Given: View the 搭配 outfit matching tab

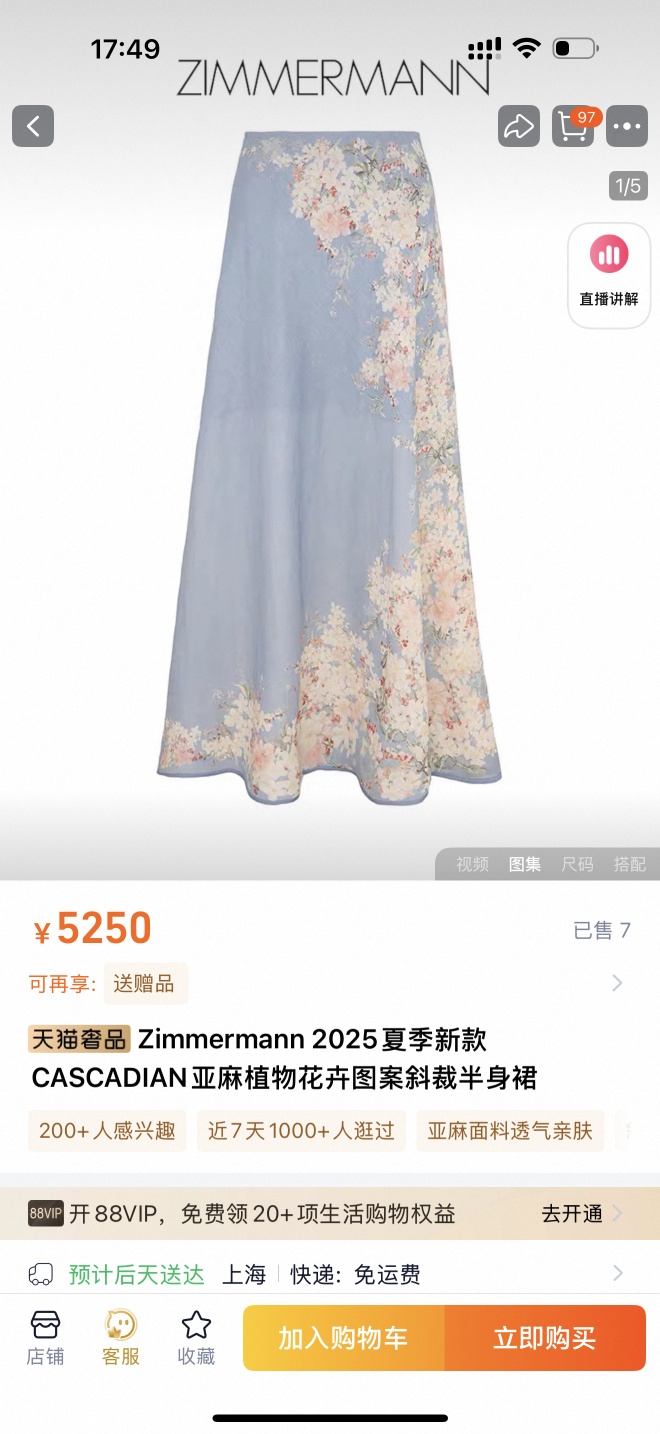Looking at the screenshot, I should click(630, 865).
